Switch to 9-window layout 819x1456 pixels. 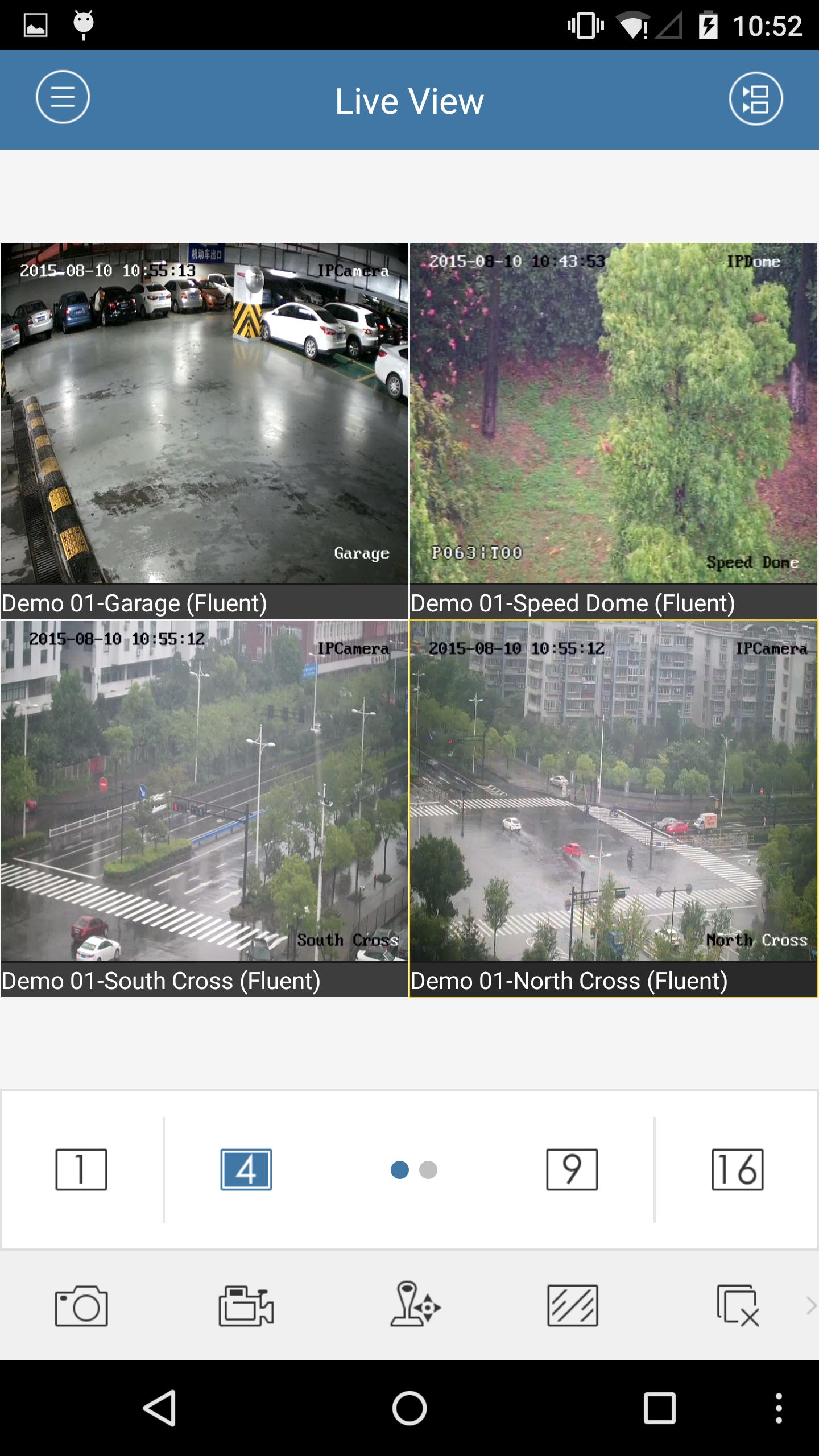pyautogui.click(x=572, y=1169)
